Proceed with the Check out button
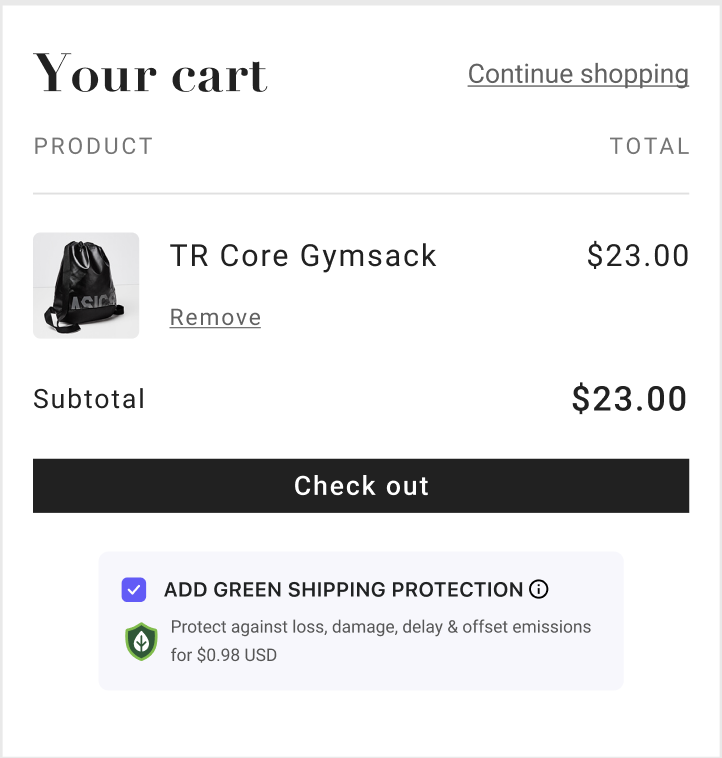Image resolution: width=722 pixels, height=758 pixels. [361, 486]
